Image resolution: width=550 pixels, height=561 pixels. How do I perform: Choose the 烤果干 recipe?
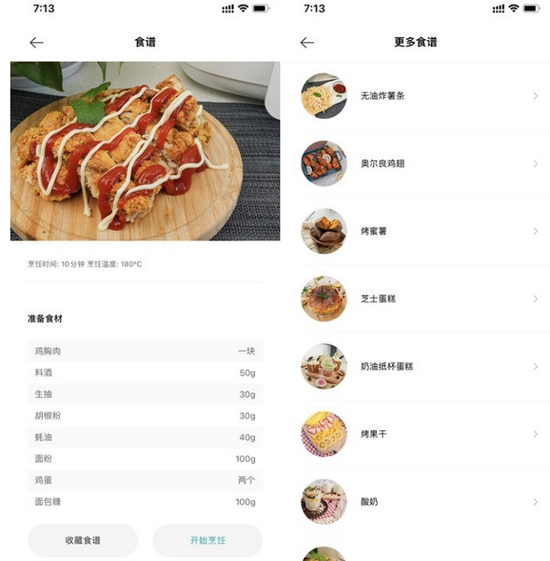(422, 434)
